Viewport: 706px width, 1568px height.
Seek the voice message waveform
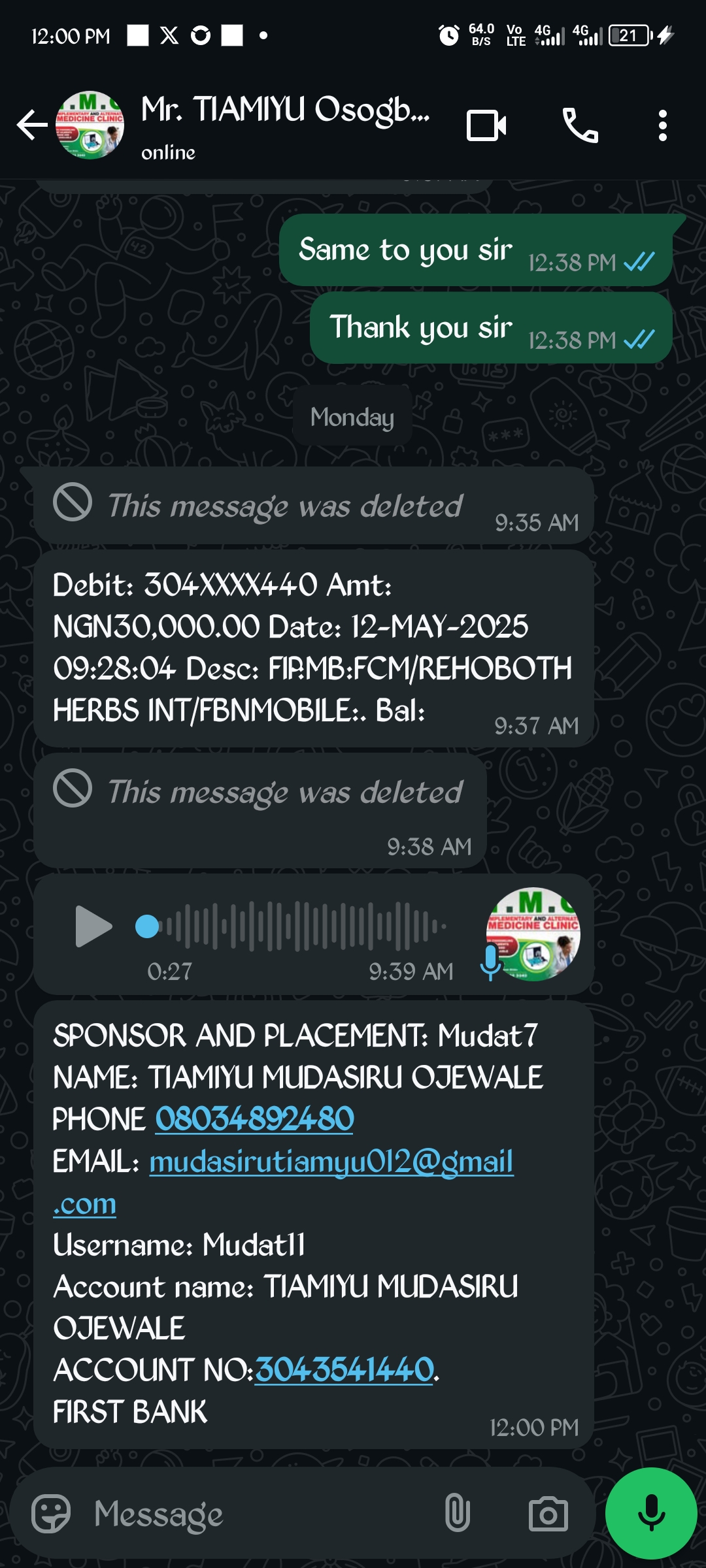click(292, 926)
